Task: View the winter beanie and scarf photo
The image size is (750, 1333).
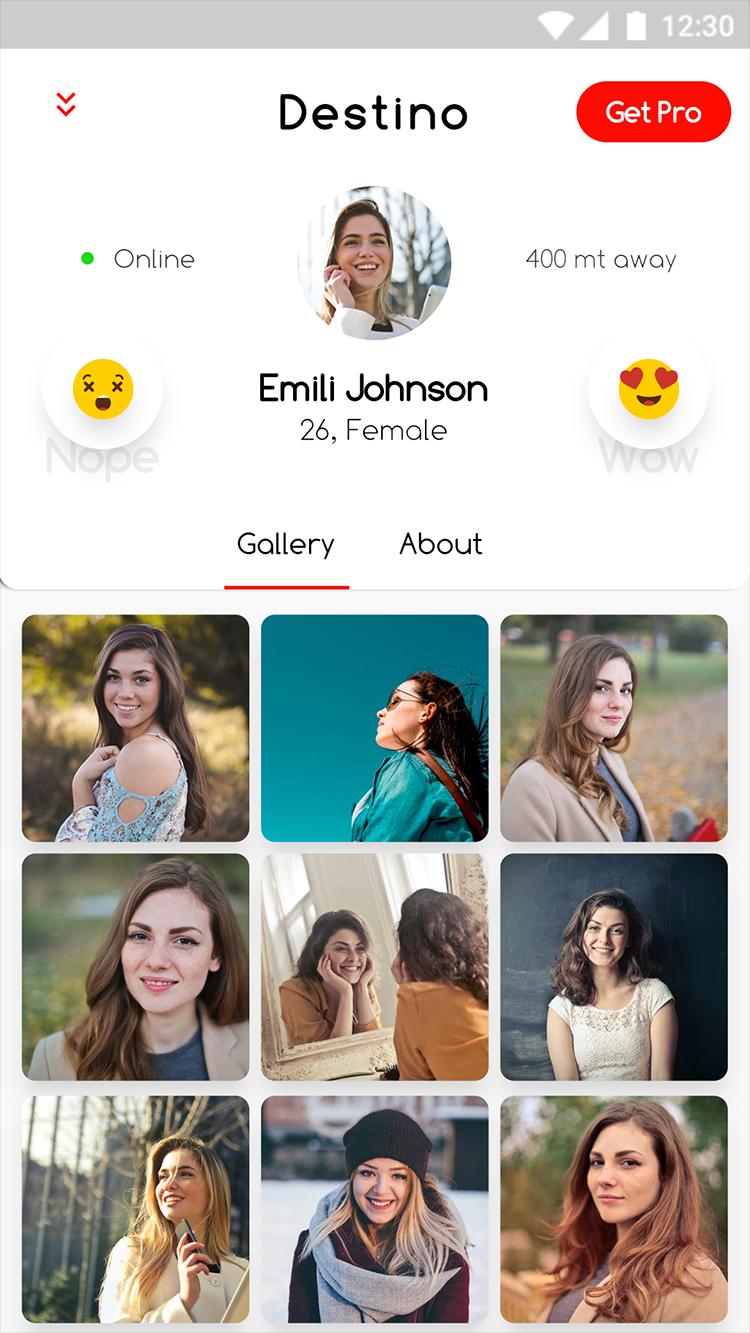Action: pos(375,1209)
